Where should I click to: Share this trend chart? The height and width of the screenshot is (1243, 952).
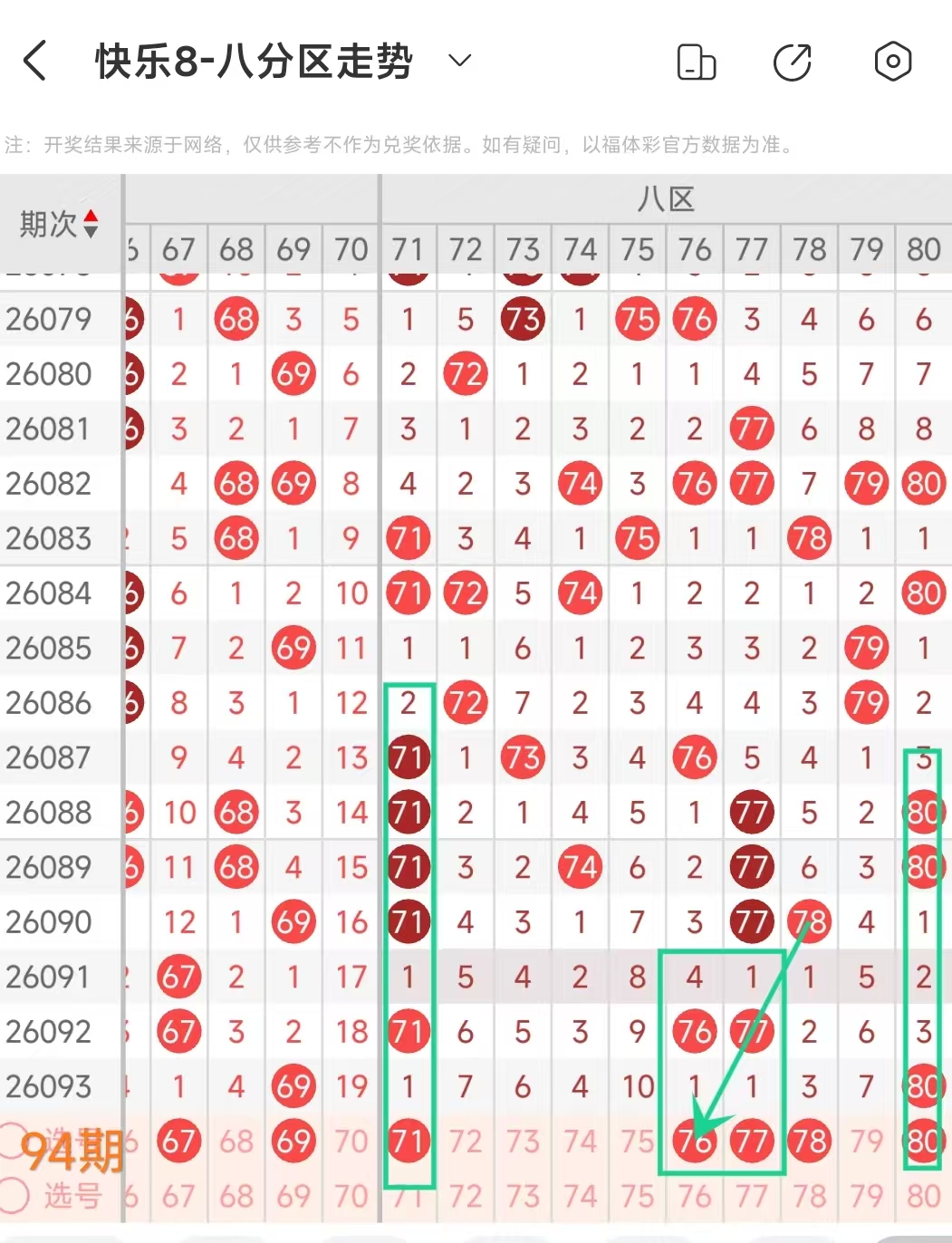(x=793, y=62)
